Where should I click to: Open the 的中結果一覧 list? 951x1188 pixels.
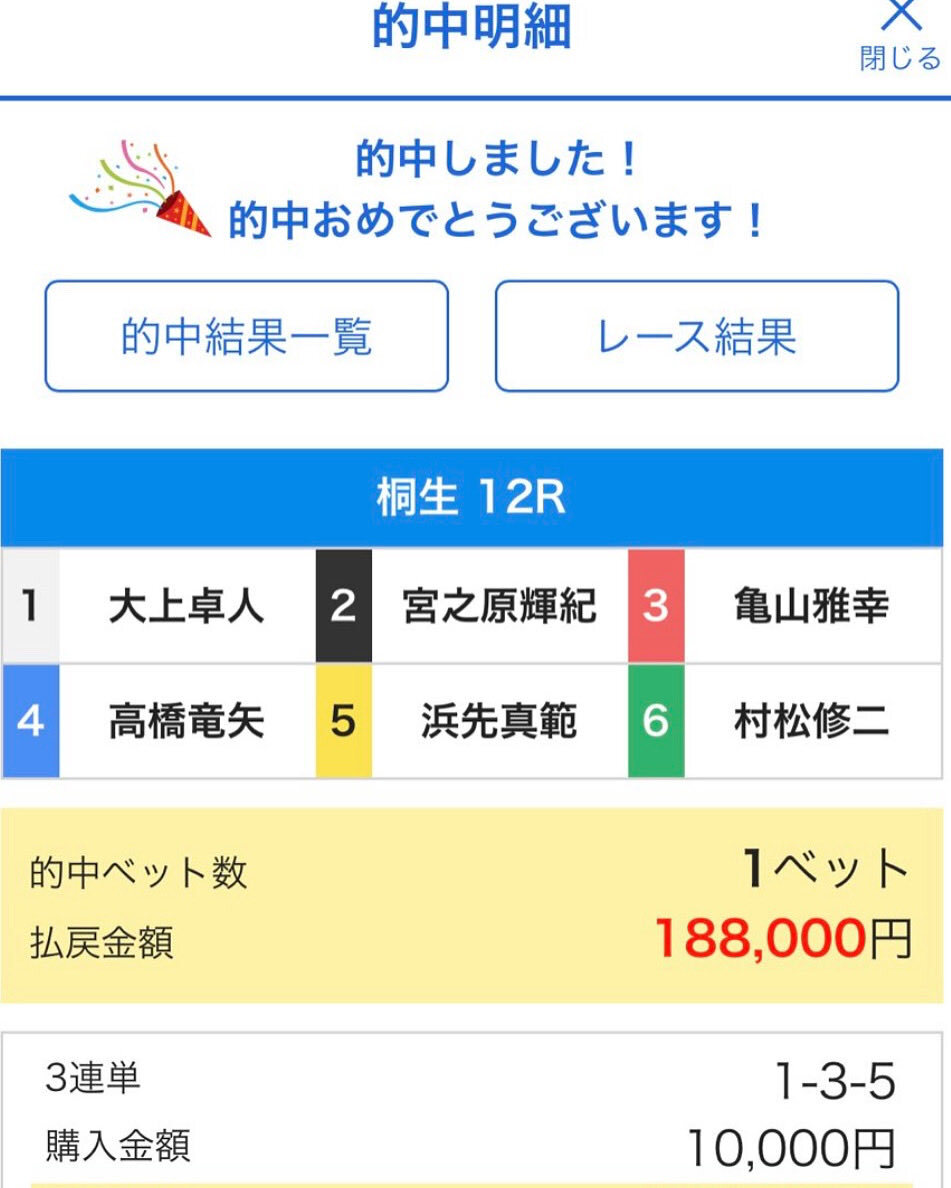pyautogui.click(x=247, y=336)
